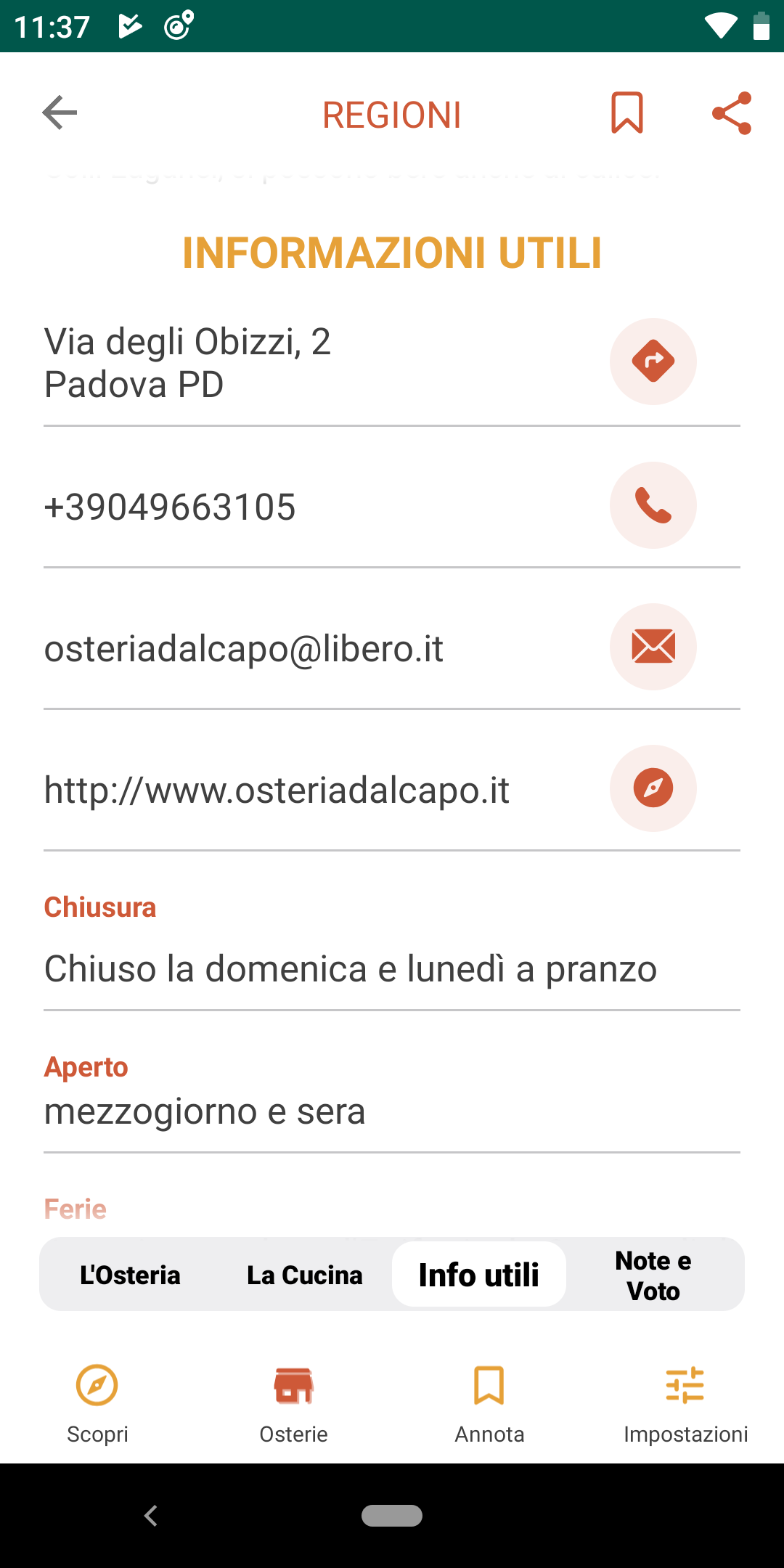Get directions to Via degli Obizzi, 2

(x=653, y=362)
